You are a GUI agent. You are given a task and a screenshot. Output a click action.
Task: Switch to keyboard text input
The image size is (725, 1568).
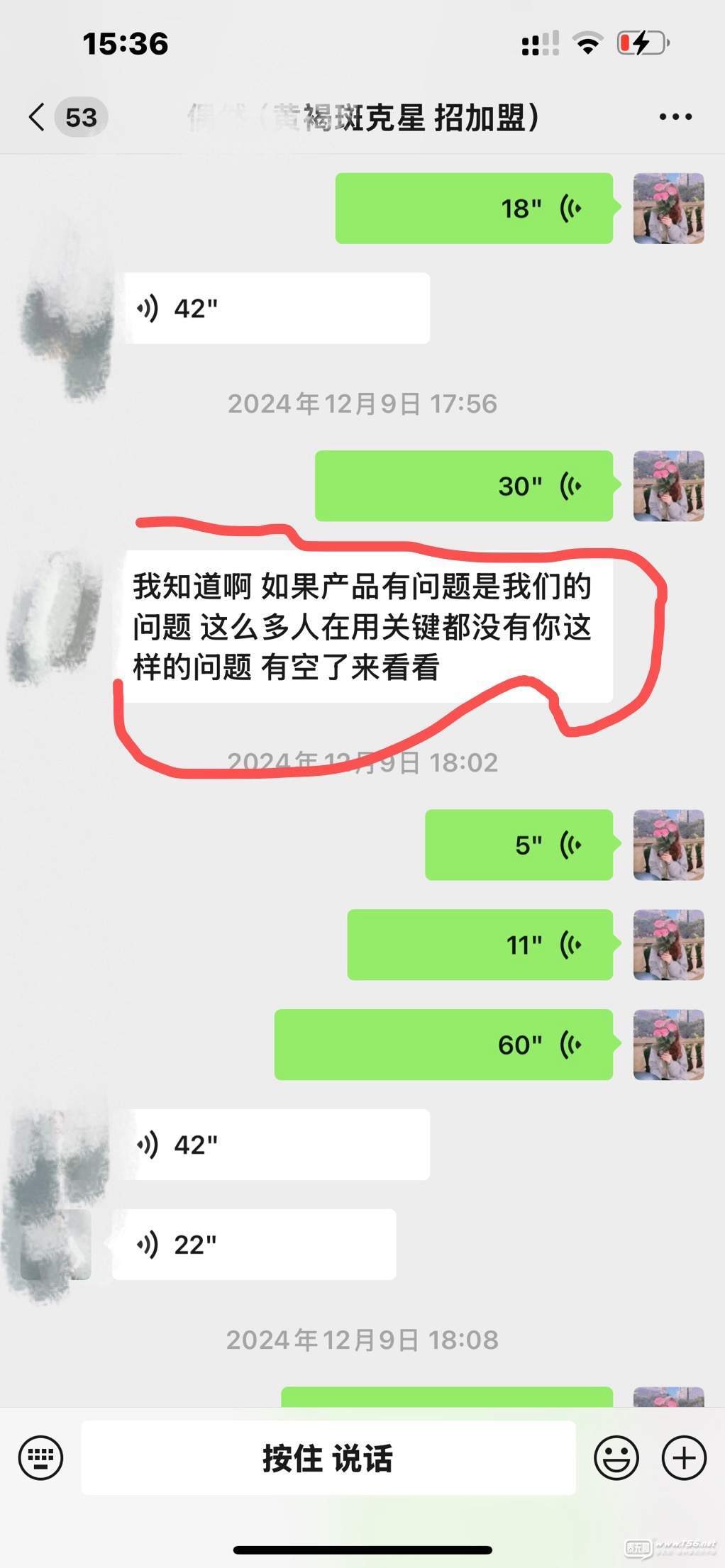click(41, 1458)
